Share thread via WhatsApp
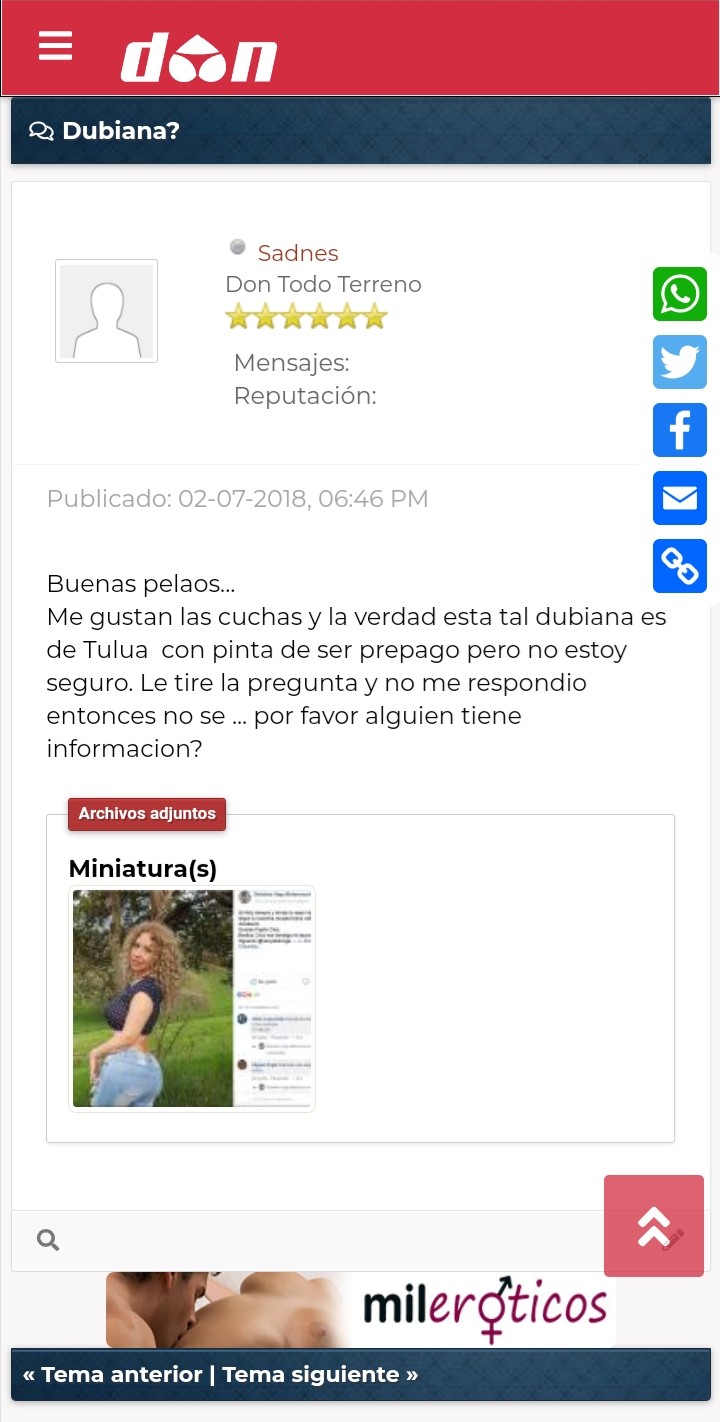Image resolution: width=720 pixels, height=1422 pixels. click(x=680, y=294)
